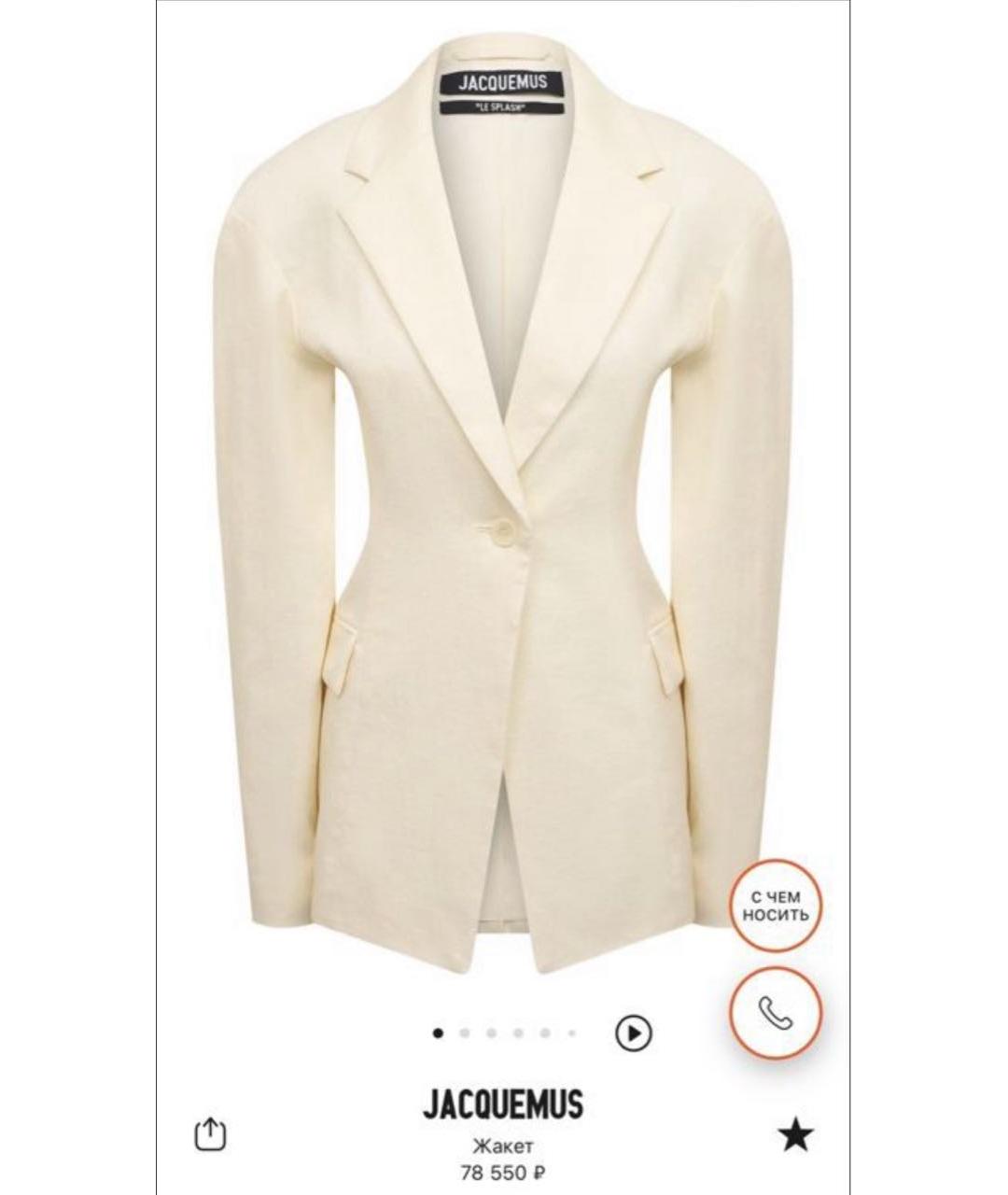Add the jacket to favorites with the star

pyautogui.click(x=795, y=1135)
